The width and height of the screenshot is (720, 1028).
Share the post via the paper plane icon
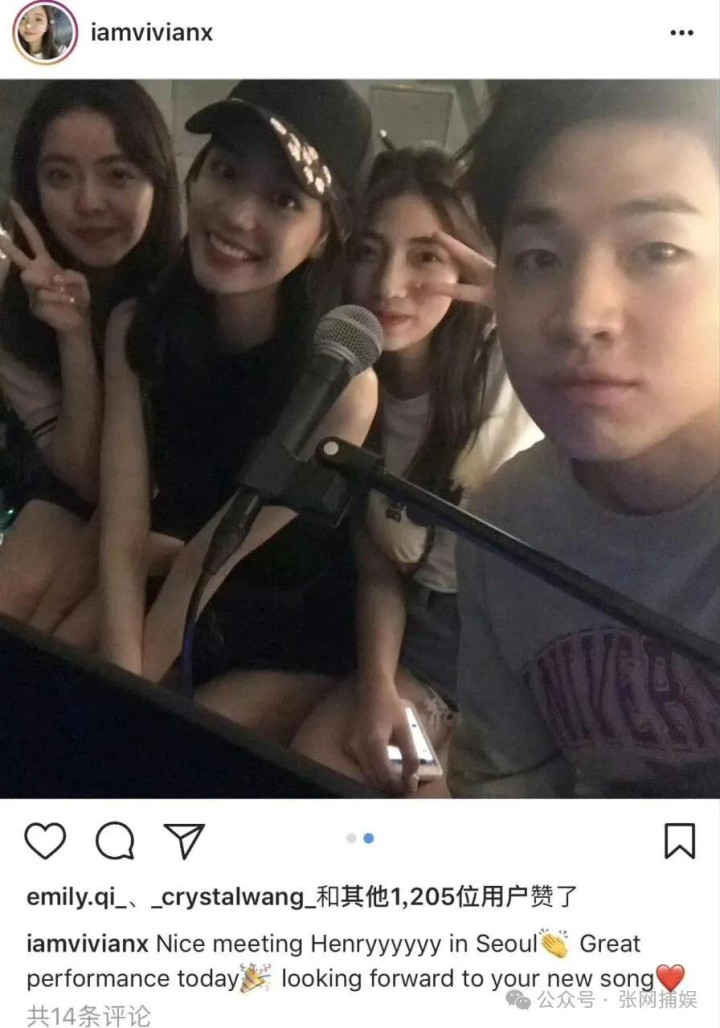click(x=184, y=840)
